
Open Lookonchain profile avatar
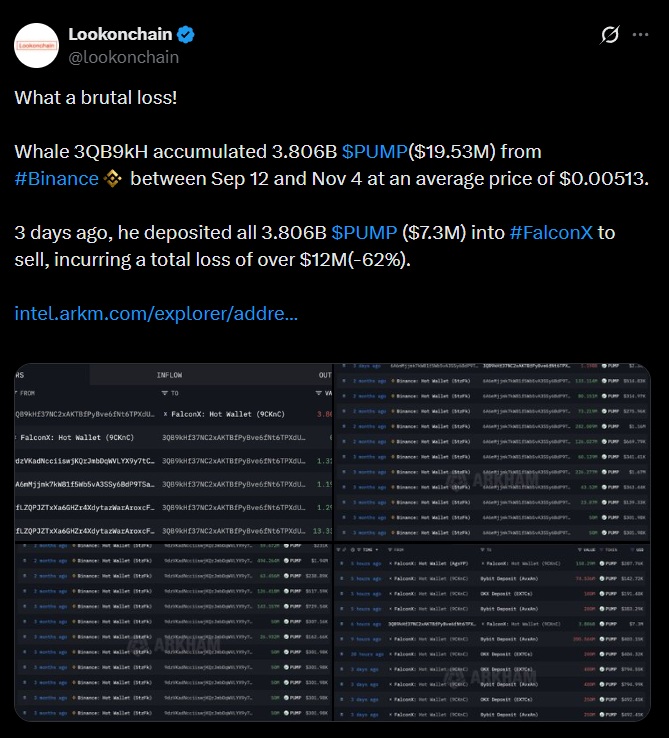pos(37,45)
